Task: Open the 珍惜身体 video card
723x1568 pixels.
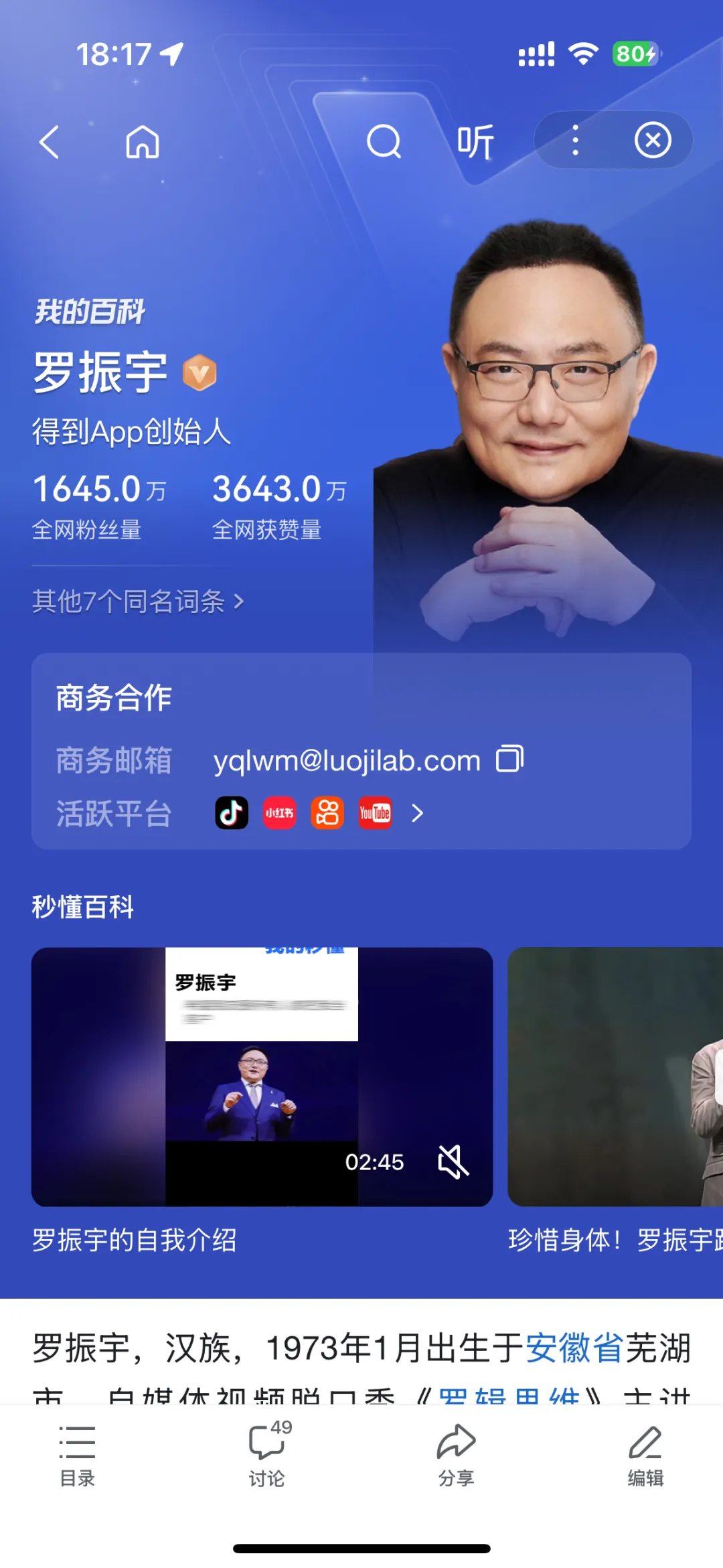Action: point(615,1076)
